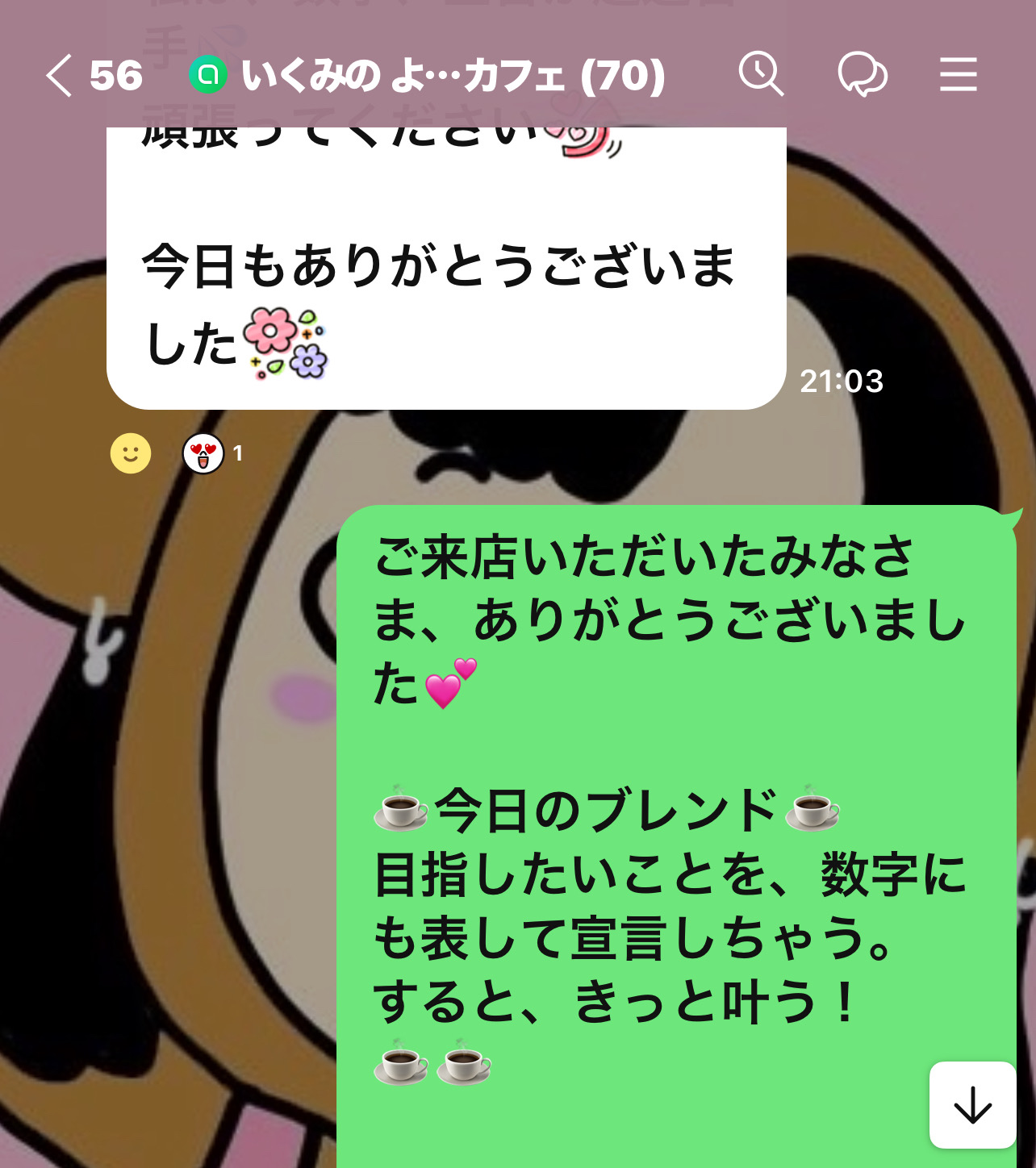Open the message threads icon
The height and width of the screenshot is (1168, 1036).
[862, 75]
